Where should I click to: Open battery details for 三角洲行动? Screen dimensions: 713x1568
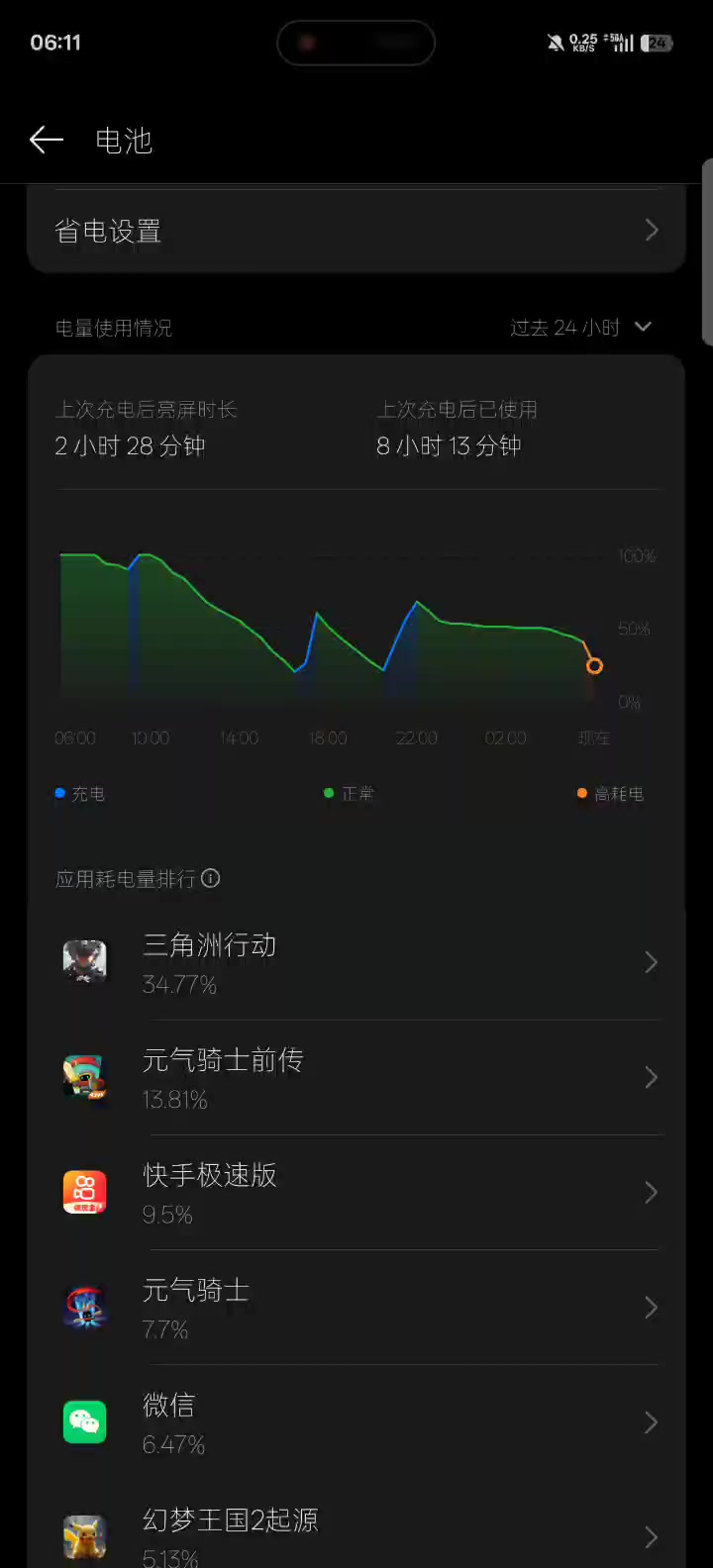[356, 962]
